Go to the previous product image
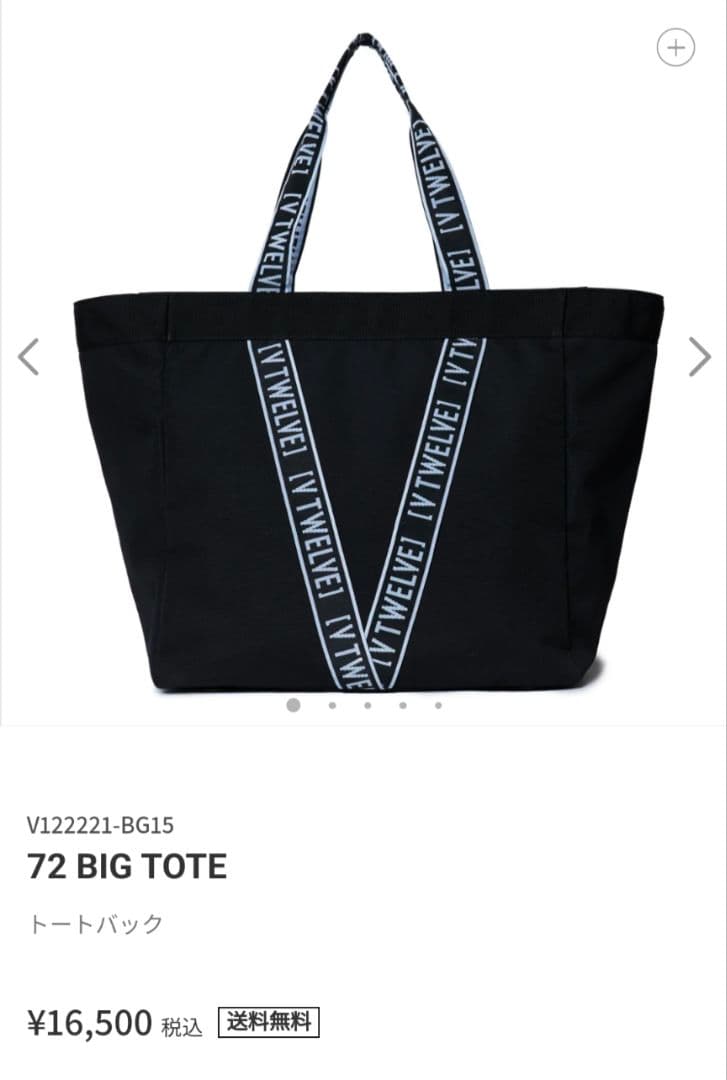727x1080 pixels. pyautogui.click(x=29, y=356)
